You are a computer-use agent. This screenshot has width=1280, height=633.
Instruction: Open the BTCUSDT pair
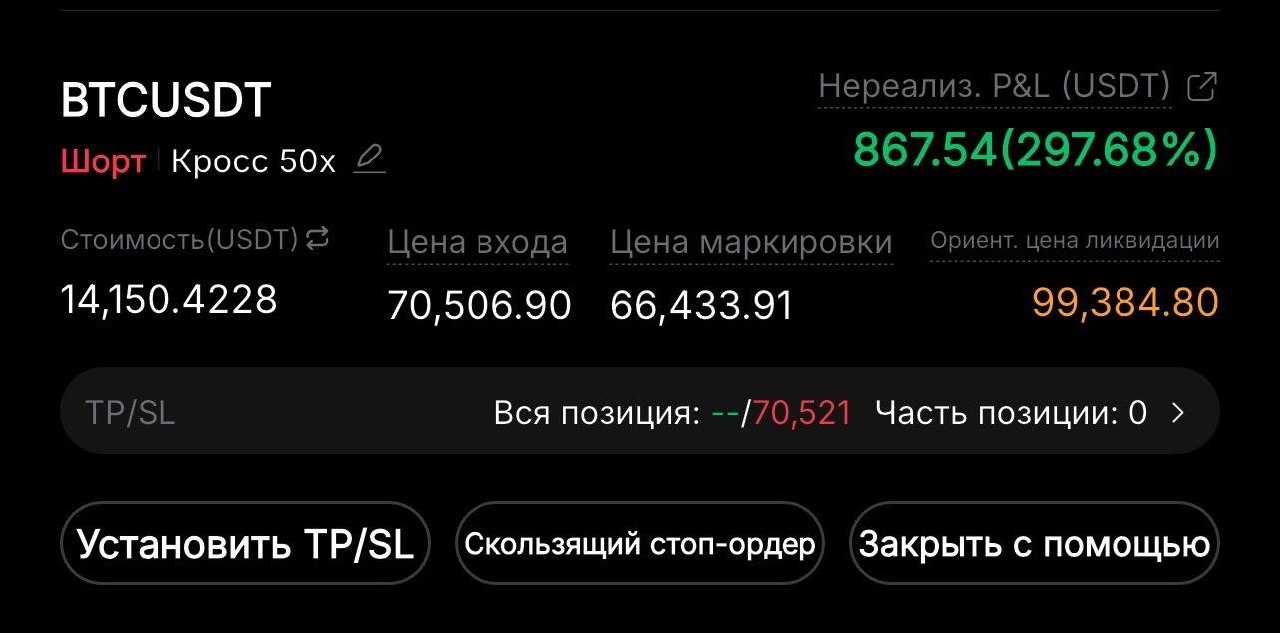[x=166, y=100]
